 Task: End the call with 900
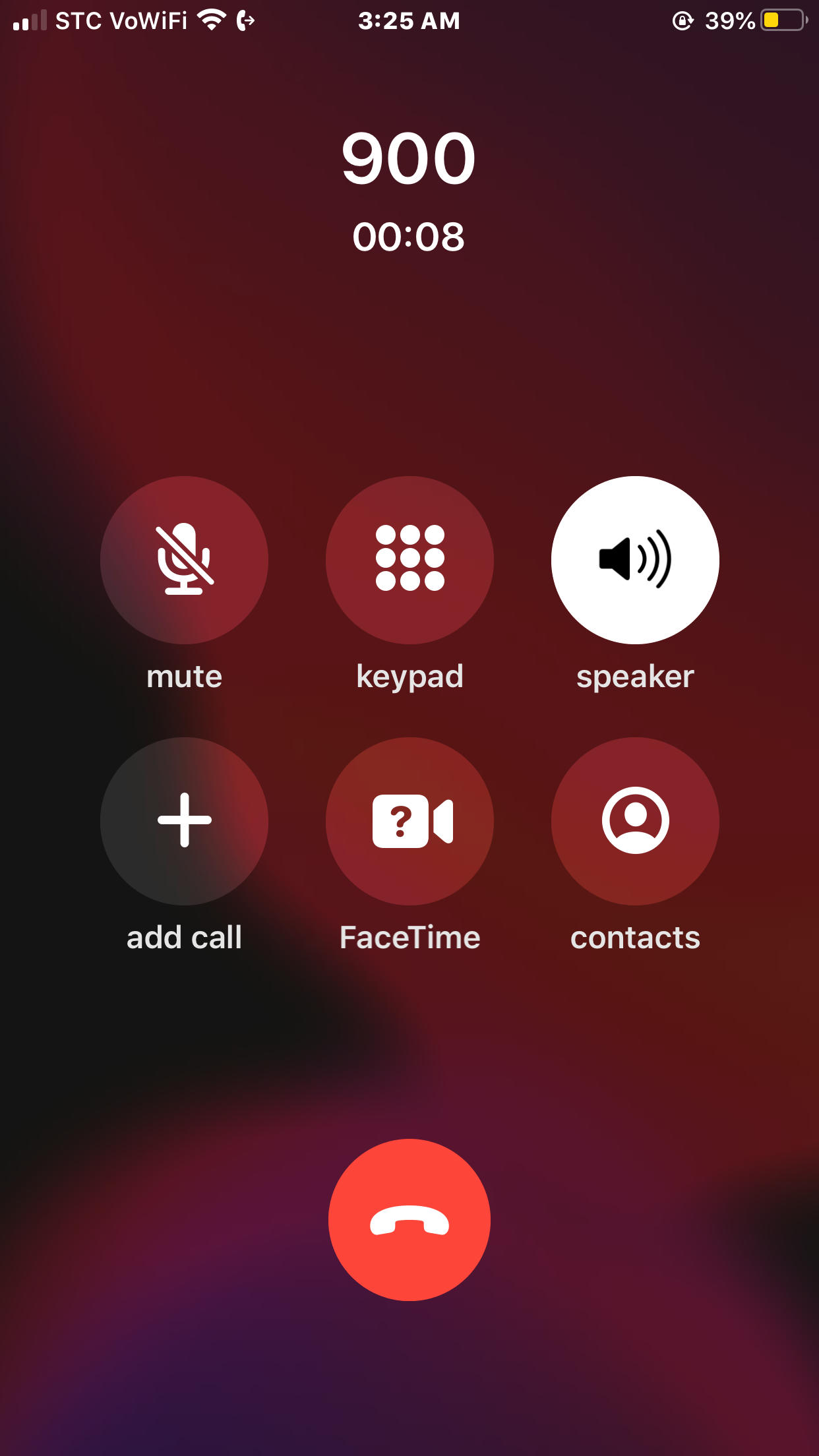pyautogui.click(x=409, y=1220)
